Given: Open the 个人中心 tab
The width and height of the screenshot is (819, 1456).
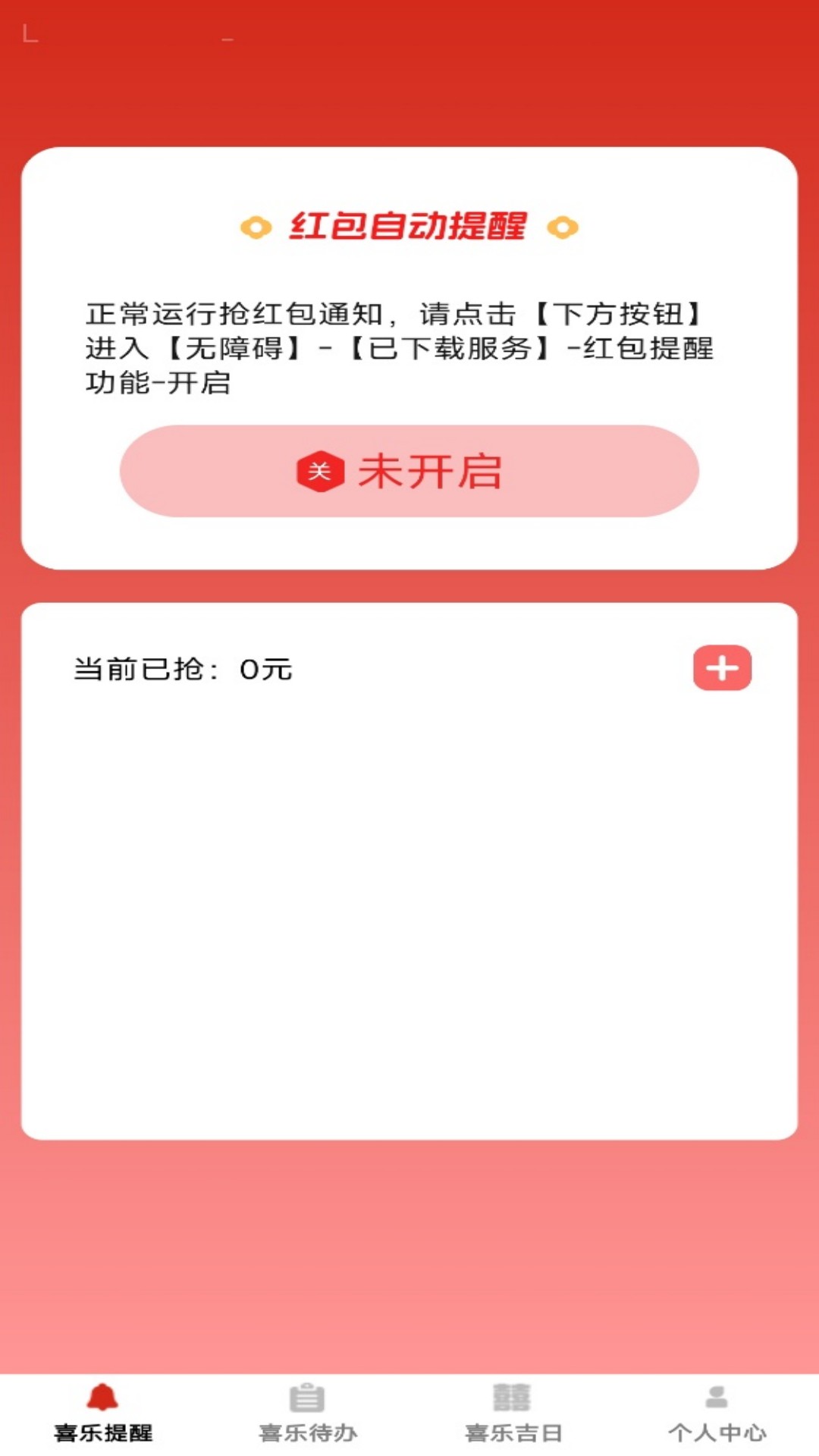Looking at the screenshot, I should (717, 1414).
